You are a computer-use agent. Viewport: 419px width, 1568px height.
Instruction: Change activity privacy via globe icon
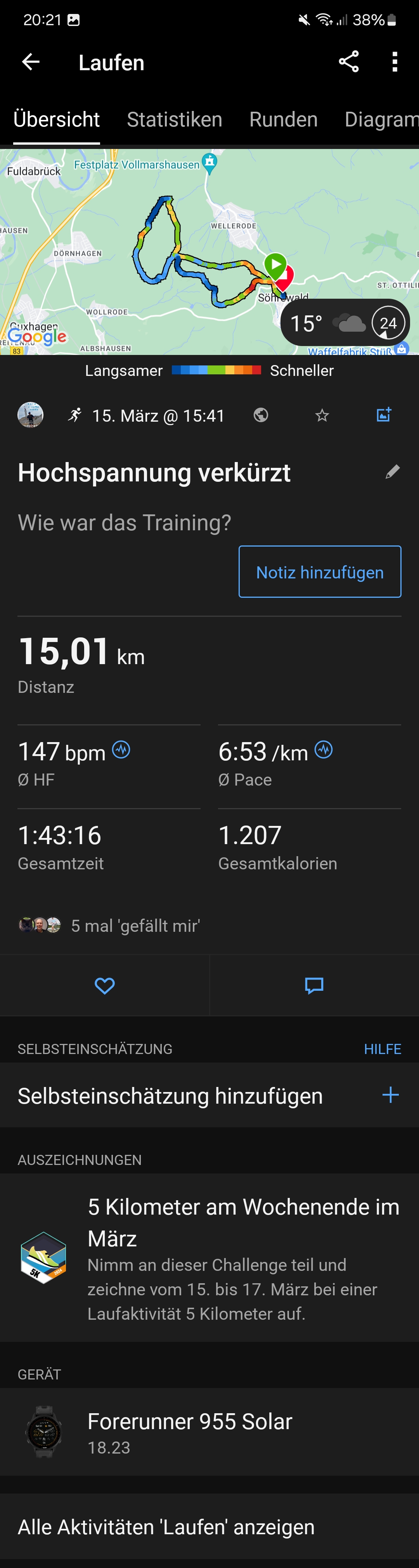(261, 416)
